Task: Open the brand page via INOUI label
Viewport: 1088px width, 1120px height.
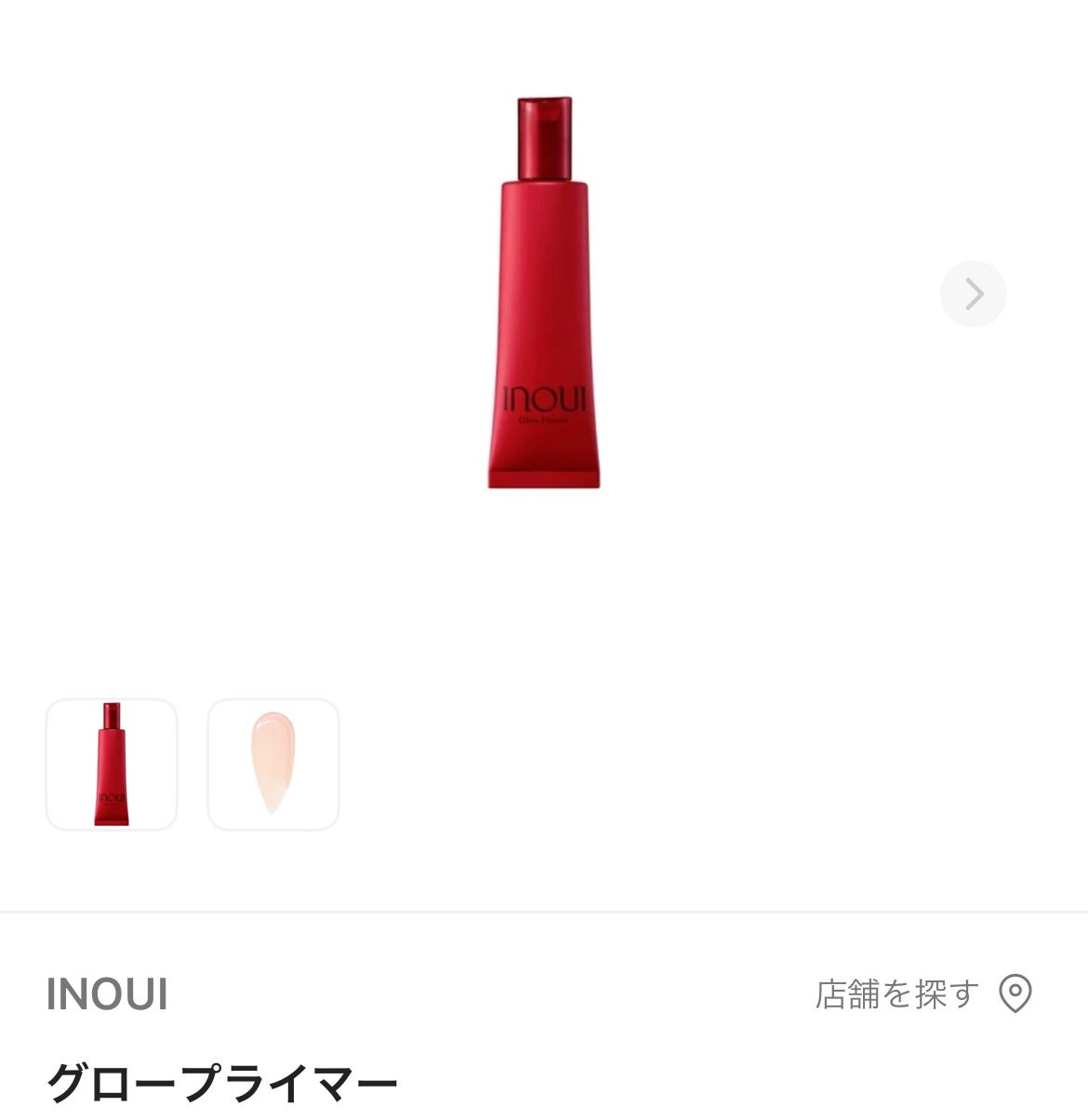Action: tap(105, 995)
